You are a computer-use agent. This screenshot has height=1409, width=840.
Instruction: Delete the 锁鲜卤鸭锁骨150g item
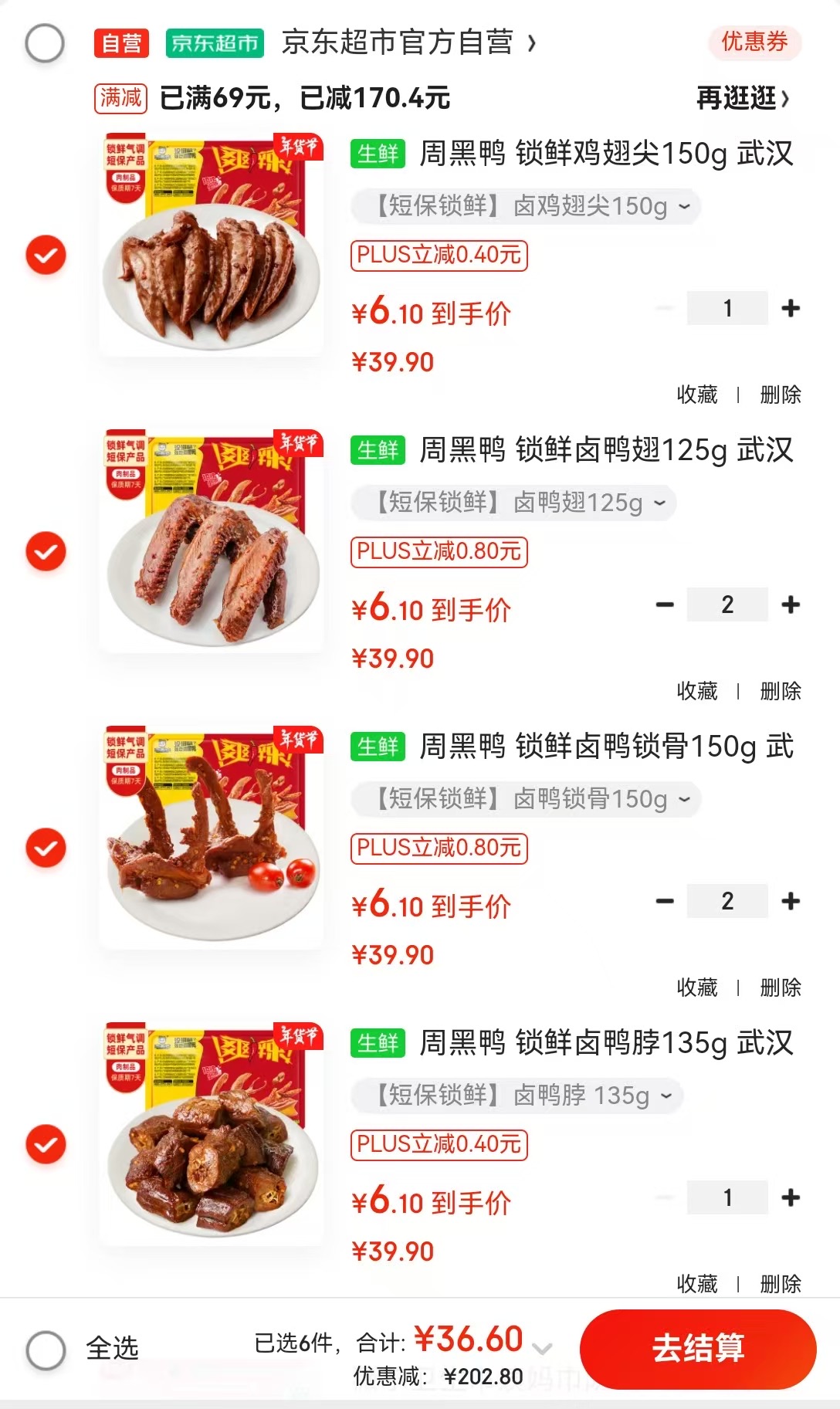coord(781,987)
